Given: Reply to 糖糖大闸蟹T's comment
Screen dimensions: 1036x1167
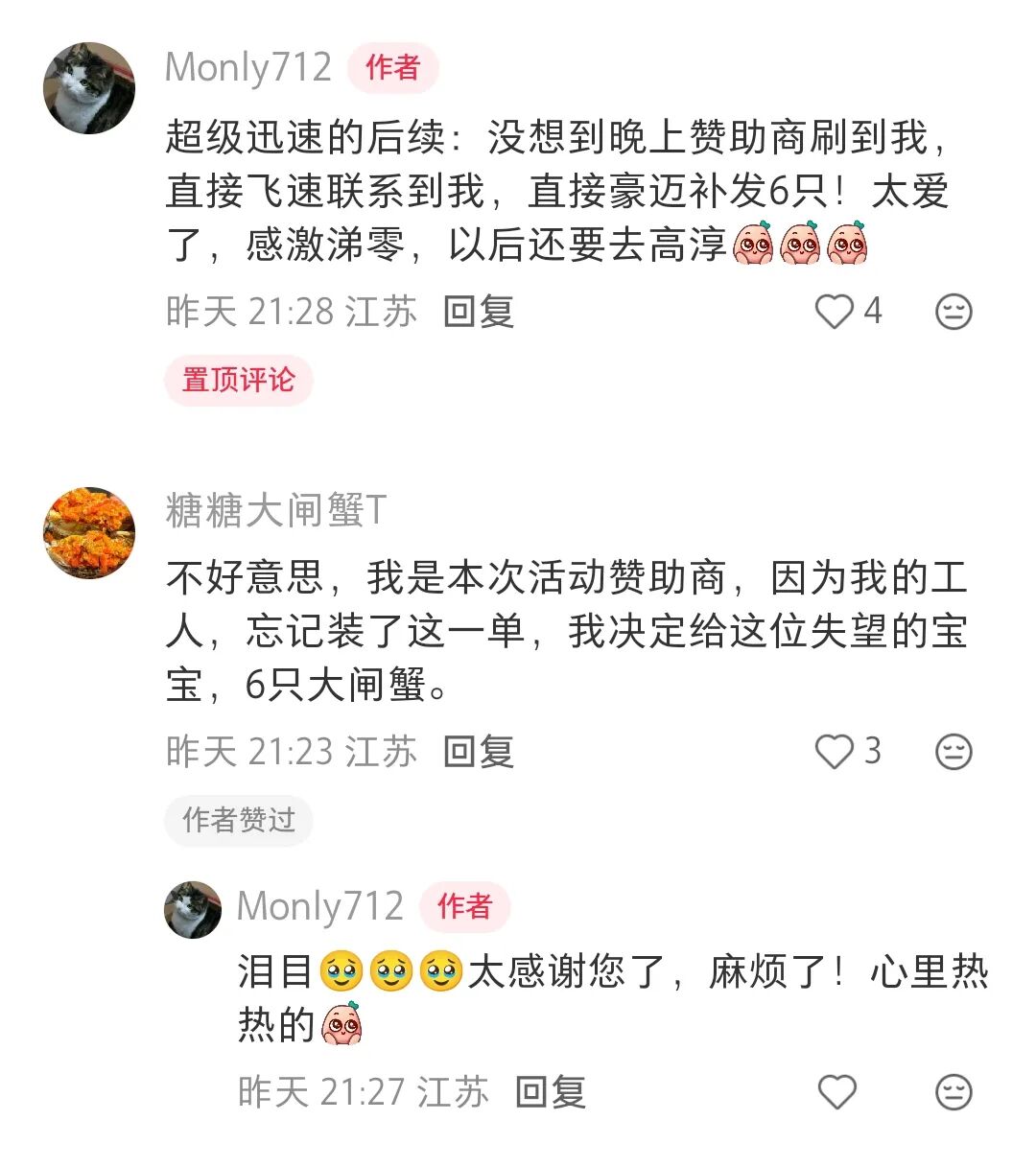Looking at the screenshot, I should tap(479, 752).
